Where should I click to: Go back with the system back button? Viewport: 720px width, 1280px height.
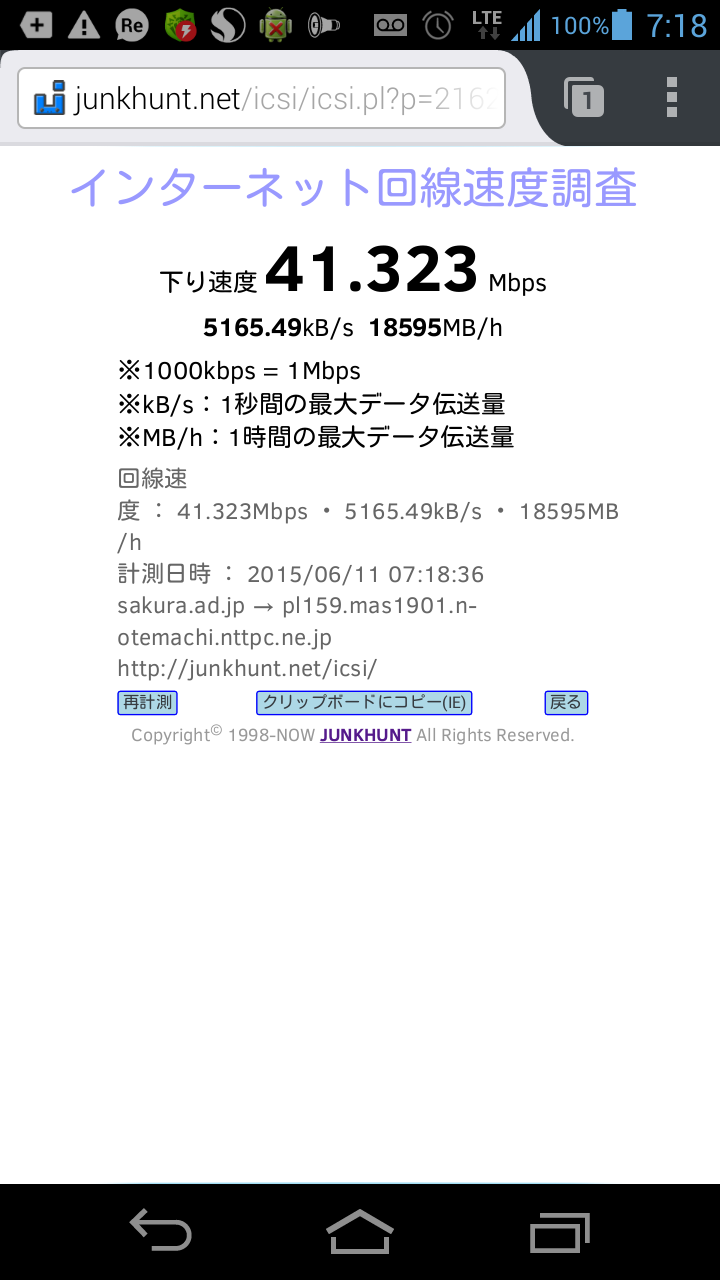(x=160, y=1231)
